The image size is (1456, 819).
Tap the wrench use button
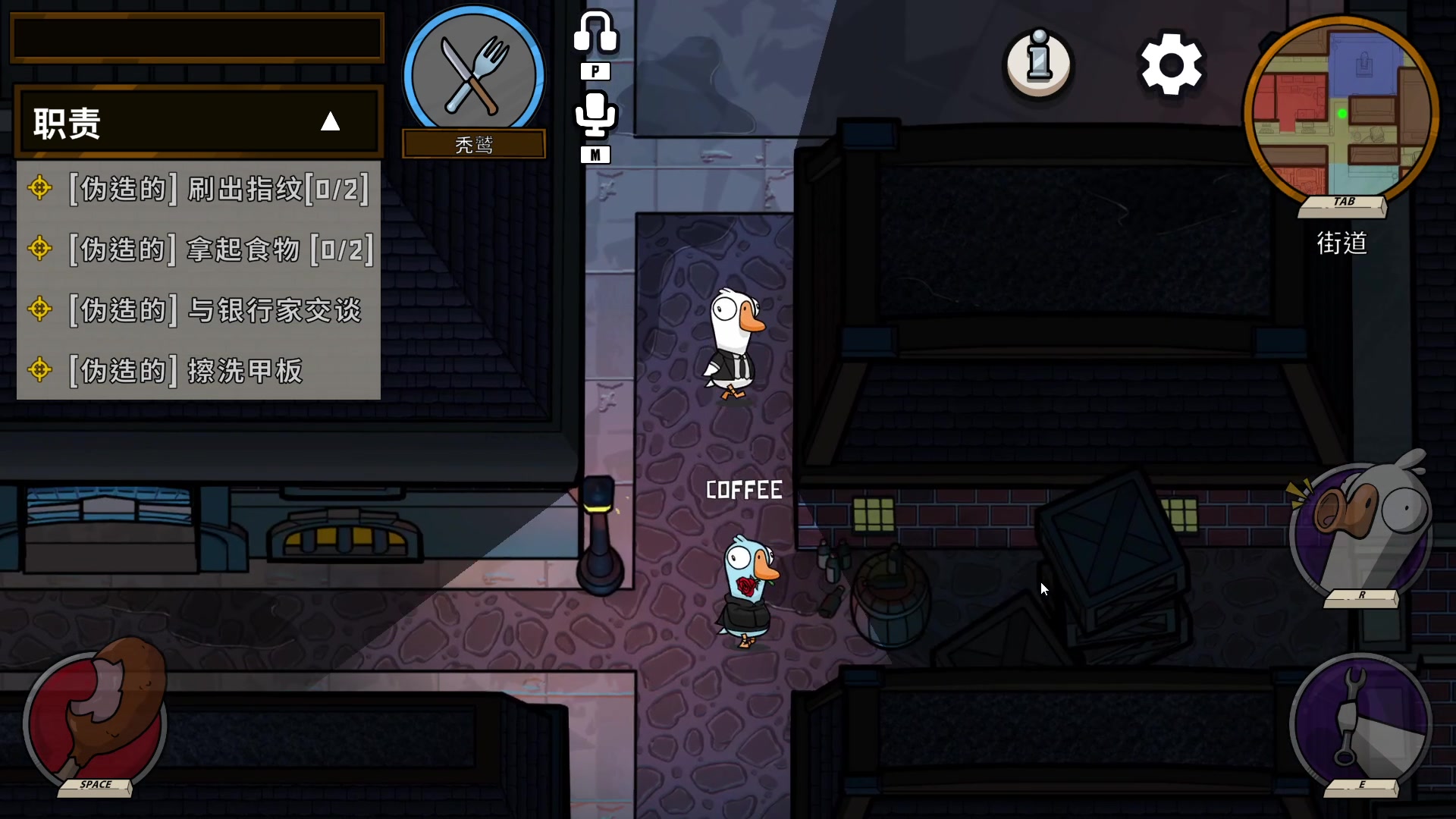[x=1360, y=720]
